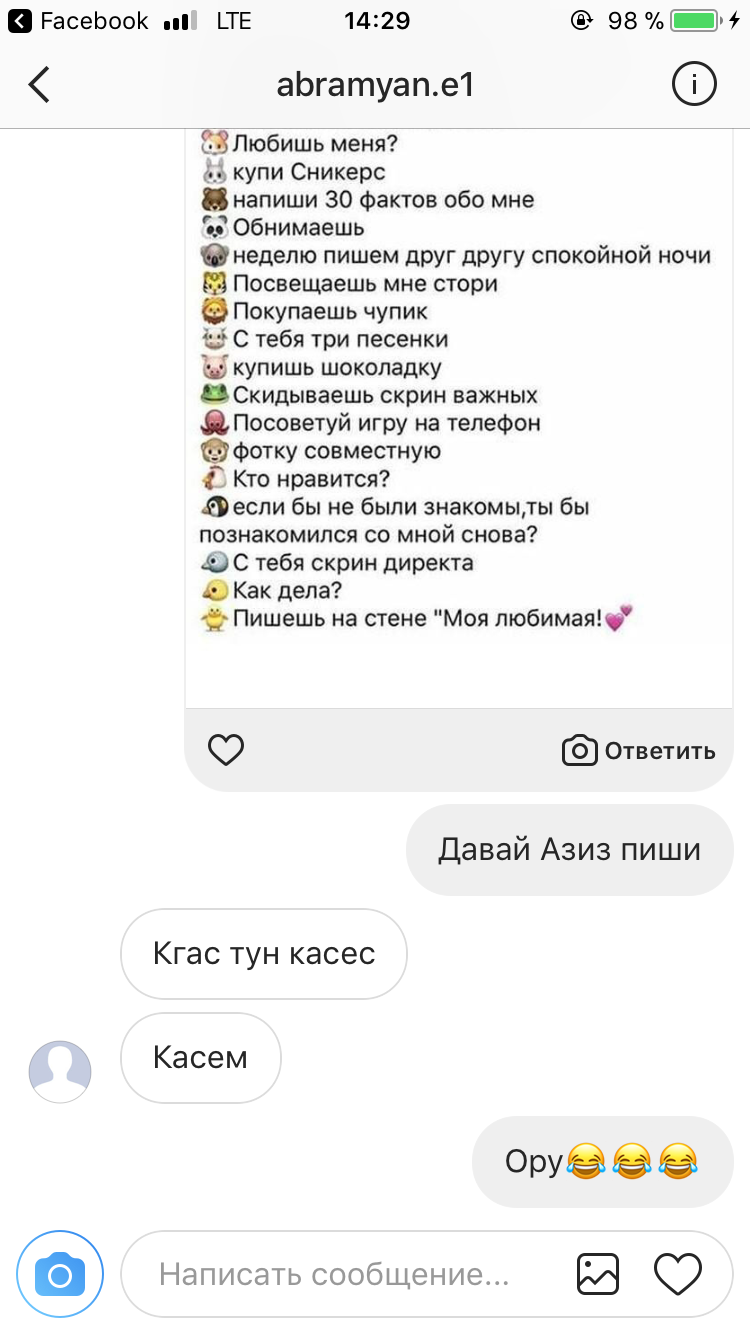Viewport: 750px width, 1334px height.
Task: Go back from the abramyan.e1 chat
Action: (x=39, y=85)
